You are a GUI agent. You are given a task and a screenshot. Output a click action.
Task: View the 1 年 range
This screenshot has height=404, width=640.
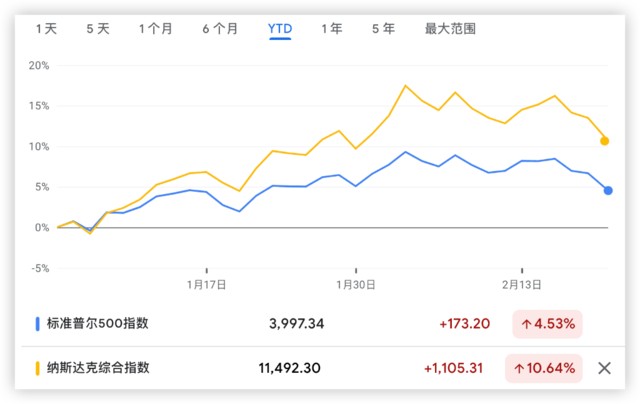[x=332, y=29]
